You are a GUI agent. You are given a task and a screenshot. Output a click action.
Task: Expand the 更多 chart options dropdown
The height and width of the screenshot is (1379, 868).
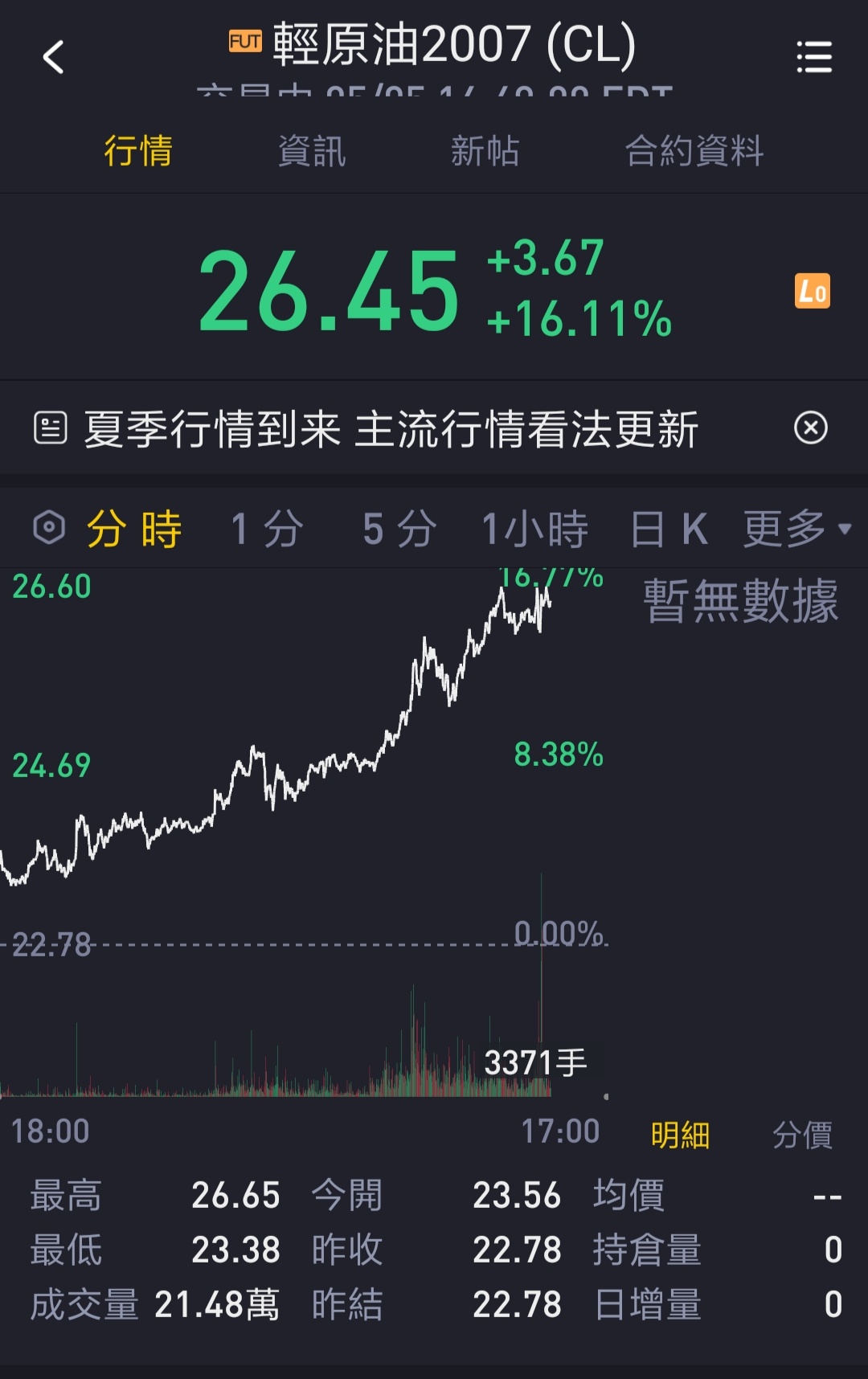(x=796, y=529)
